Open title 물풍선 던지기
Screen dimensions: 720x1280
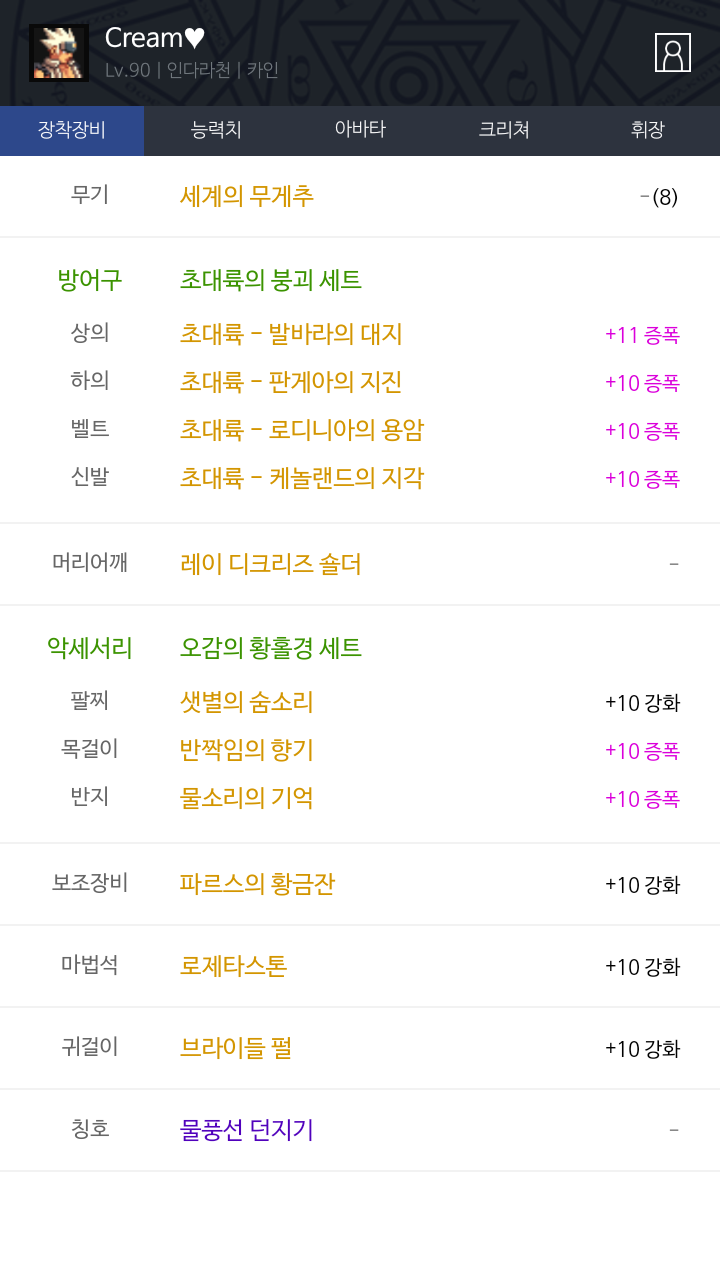pos(247,1130)
